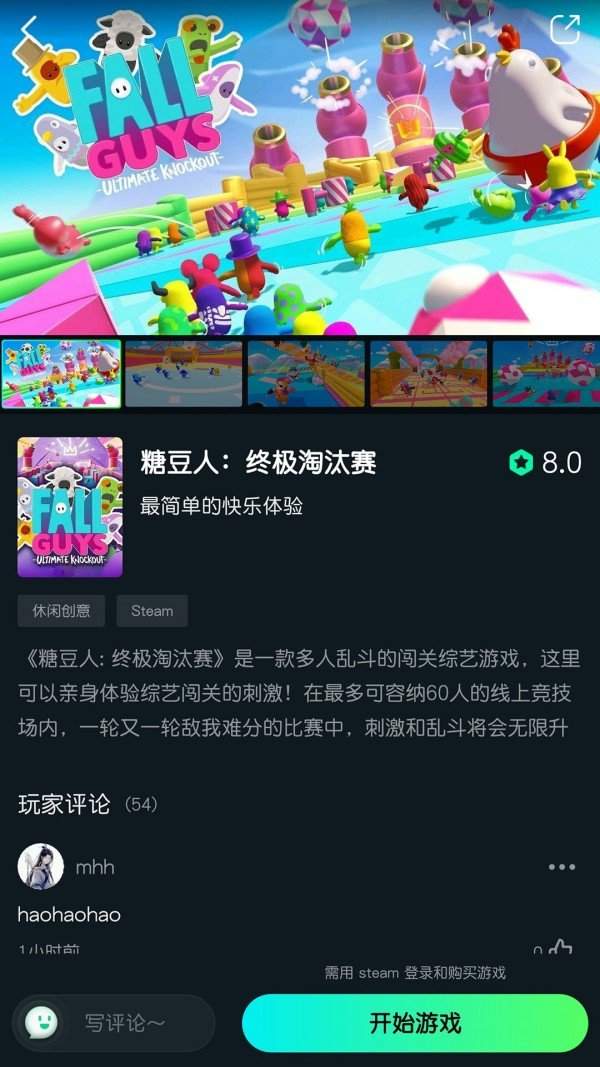Open the third screenshot thumbnail
Image resolution: width=600 pixels, height=1067 pixels.
306,374
